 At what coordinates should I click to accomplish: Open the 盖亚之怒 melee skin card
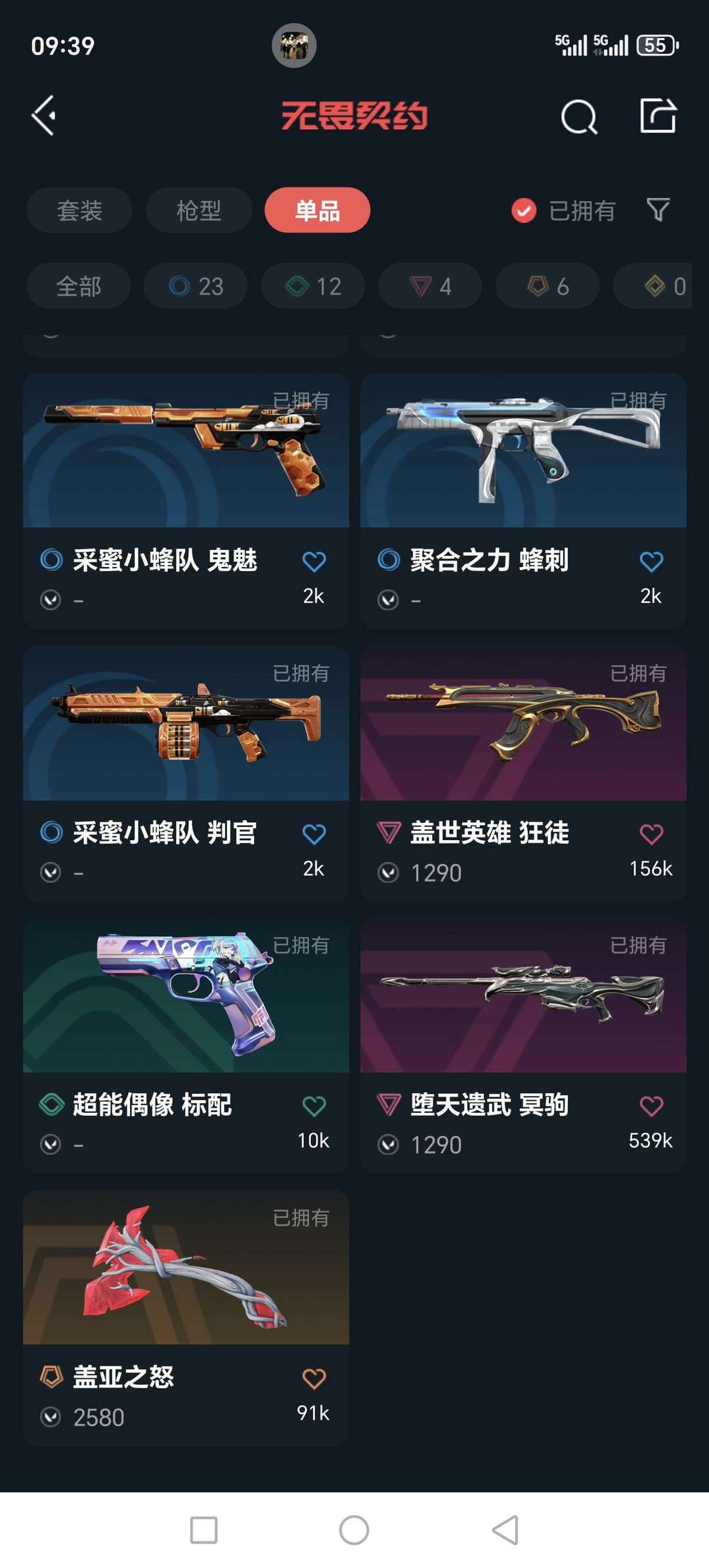(x=186, y=1318)
